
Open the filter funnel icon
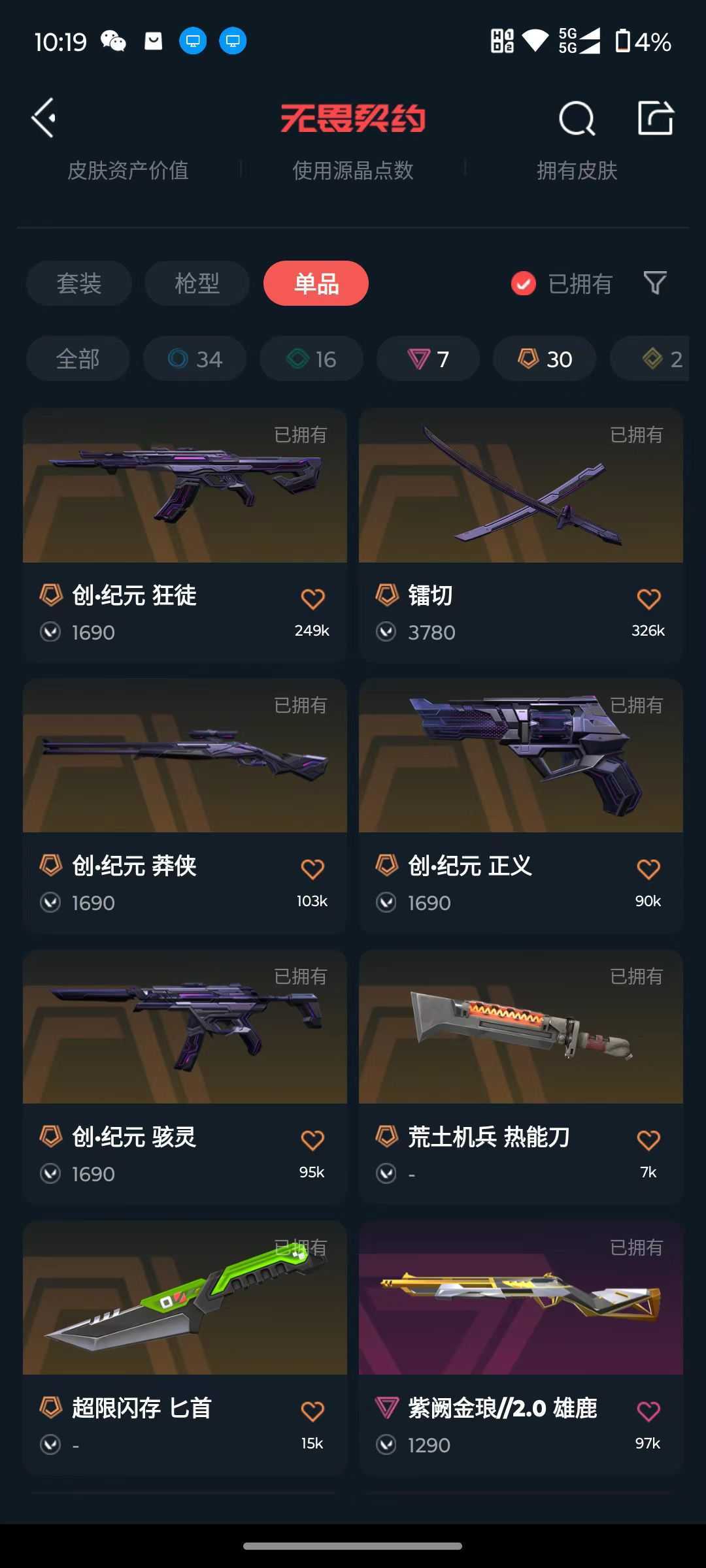point(655,284)
